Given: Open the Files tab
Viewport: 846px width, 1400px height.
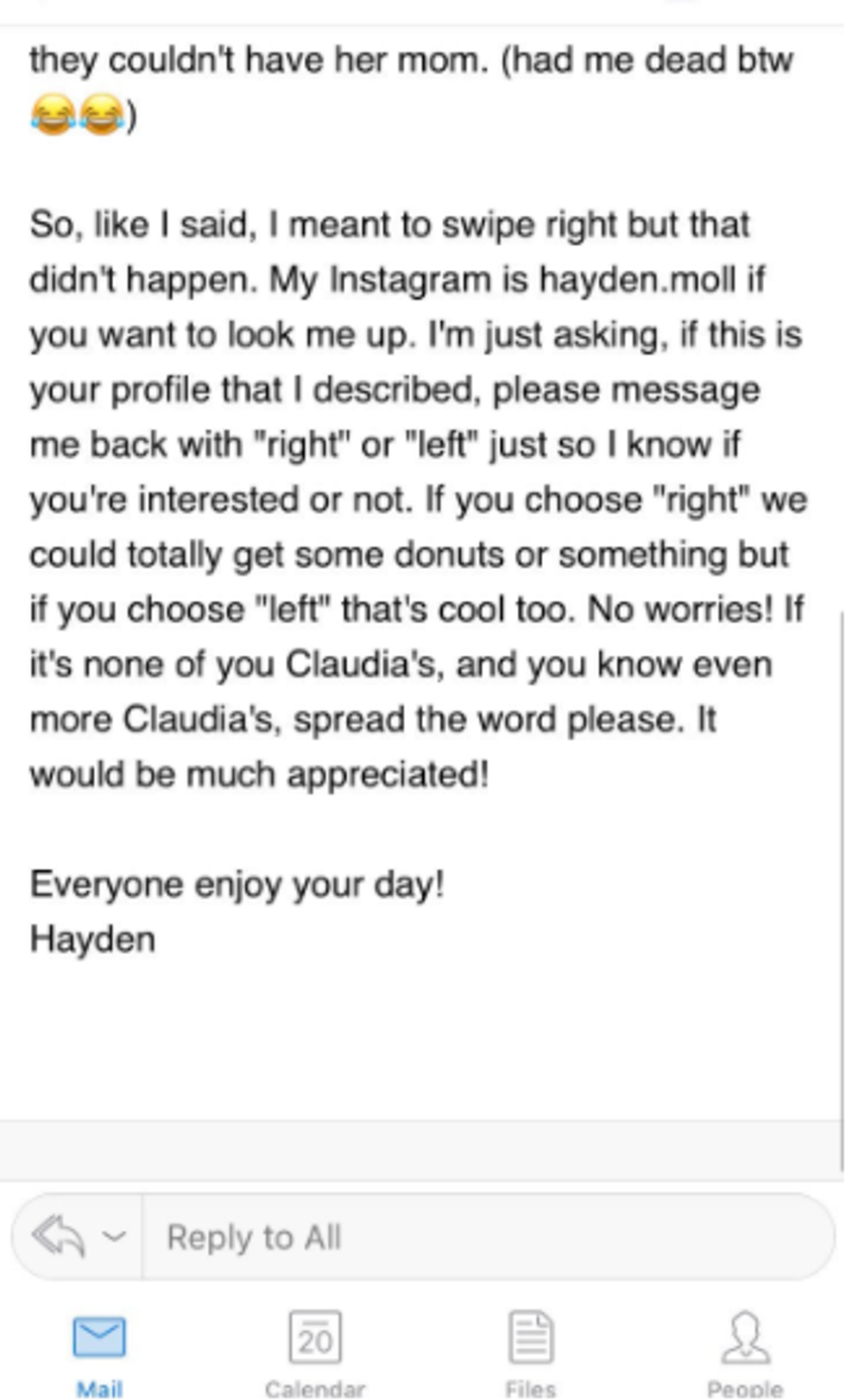Looking at the screenshot, I should click(x=530, y=1351).
